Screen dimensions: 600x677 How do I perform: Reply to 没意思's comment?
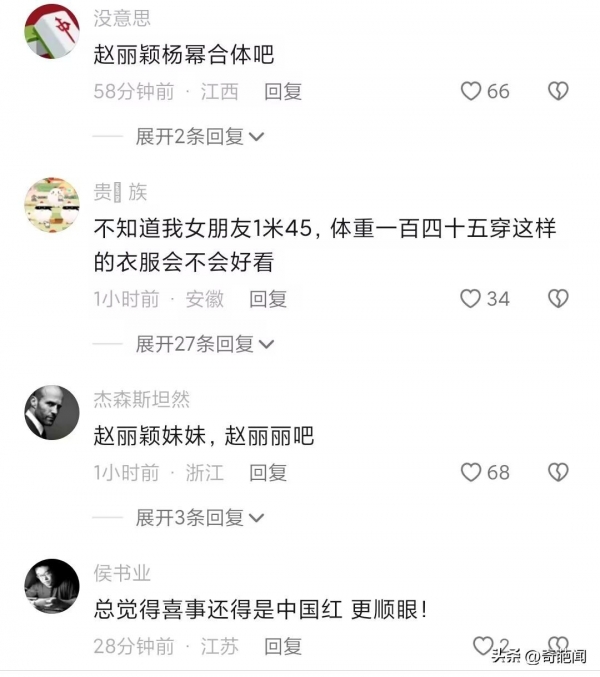click(283, 92)
